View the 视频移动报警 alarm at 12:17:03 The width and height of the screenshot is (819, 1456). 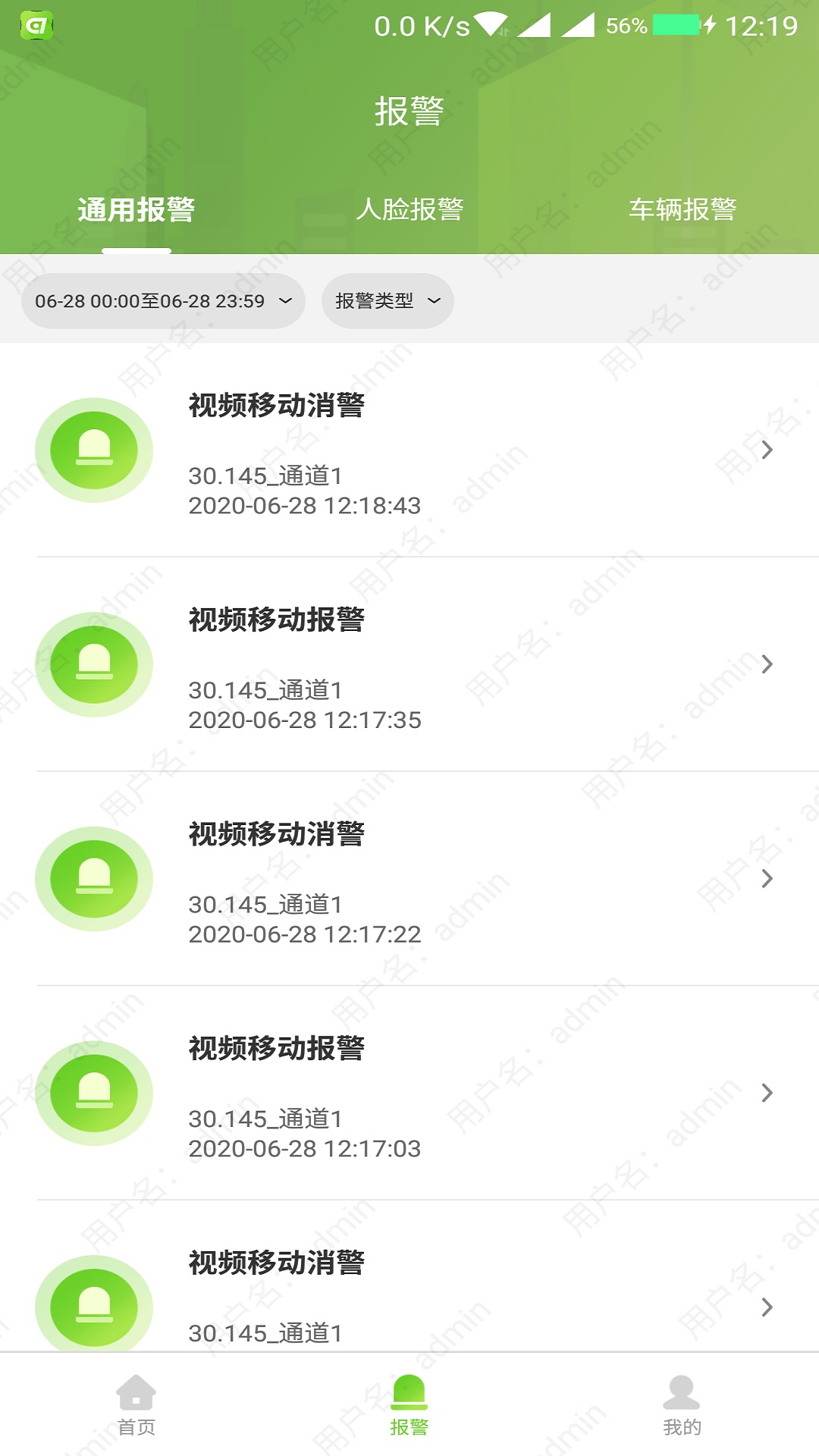409,1093
